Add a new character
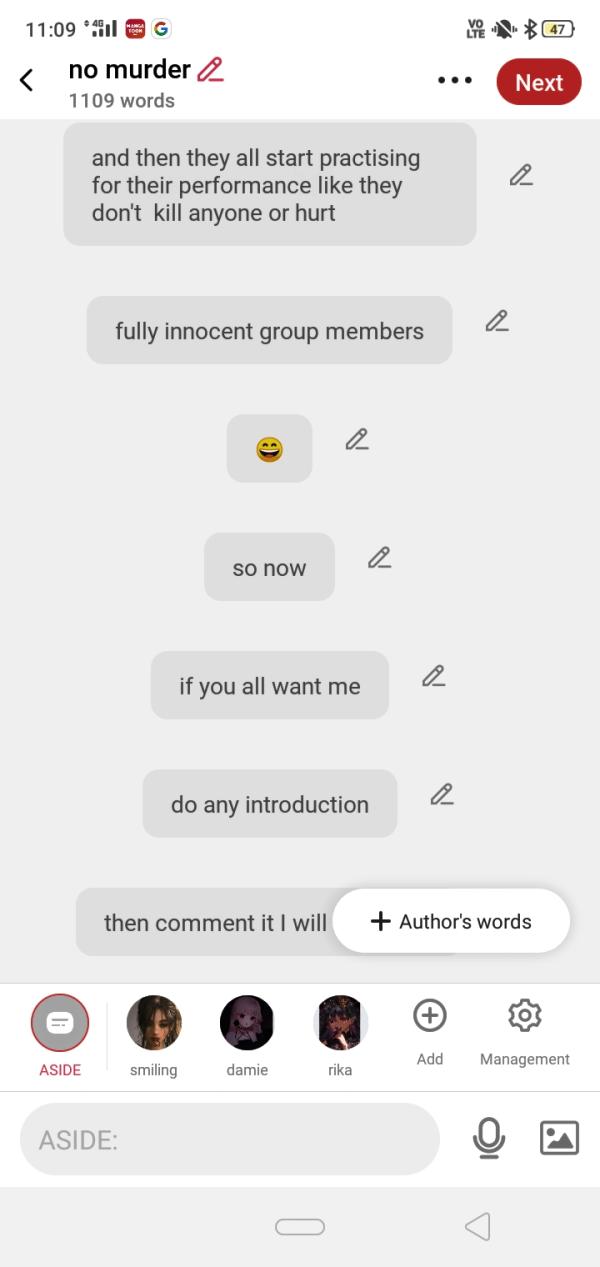This screenshot has height=1267, width=600. (x=429, y=1018)
